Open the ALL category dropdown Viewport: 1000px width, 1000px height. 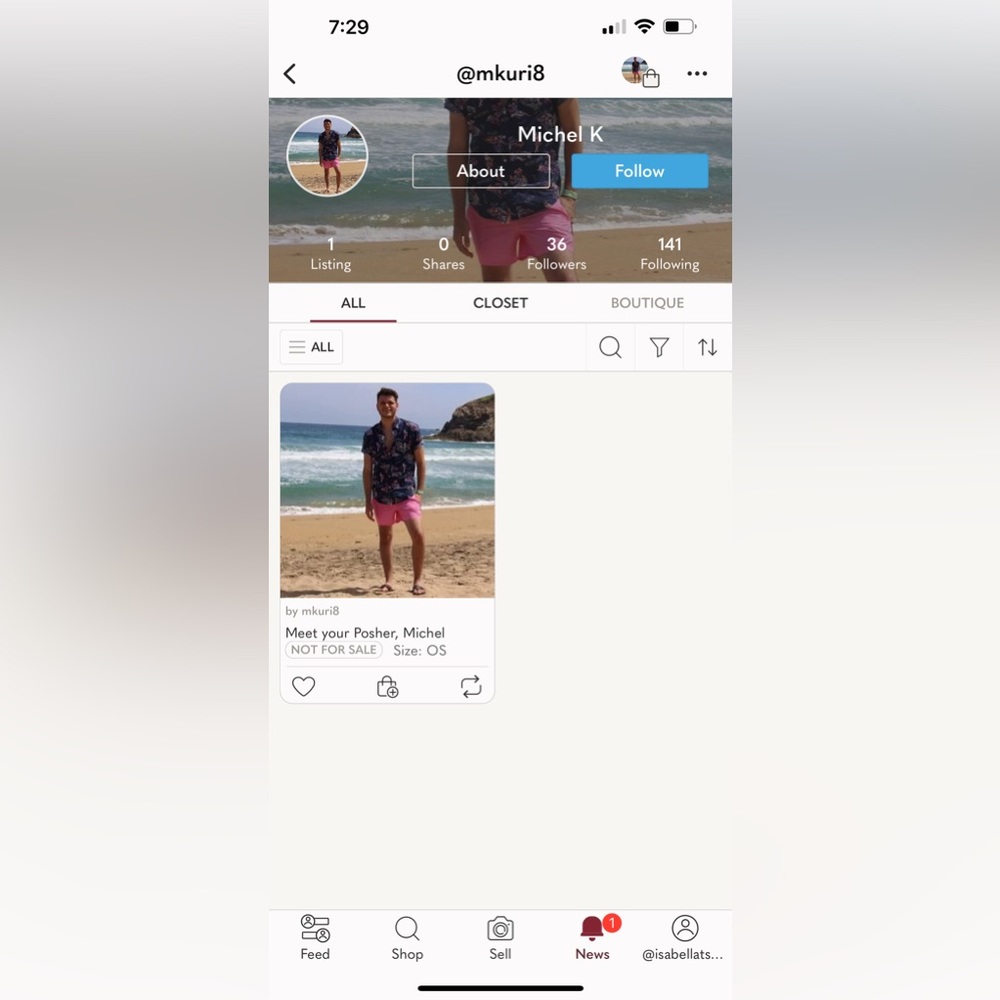[312, 347]
